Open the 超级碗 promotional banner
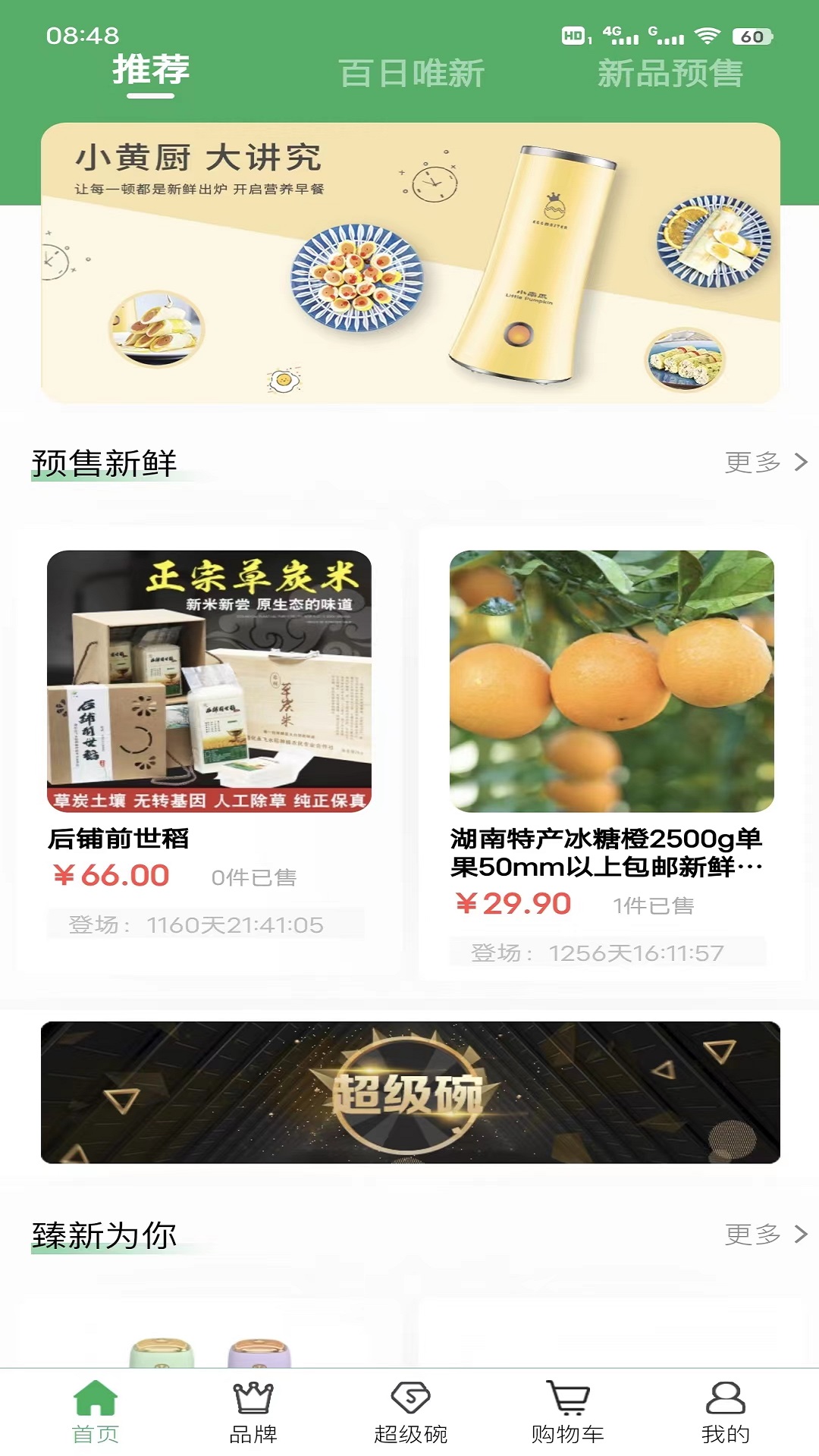The image size is (819, 1456). point(410,1092)
